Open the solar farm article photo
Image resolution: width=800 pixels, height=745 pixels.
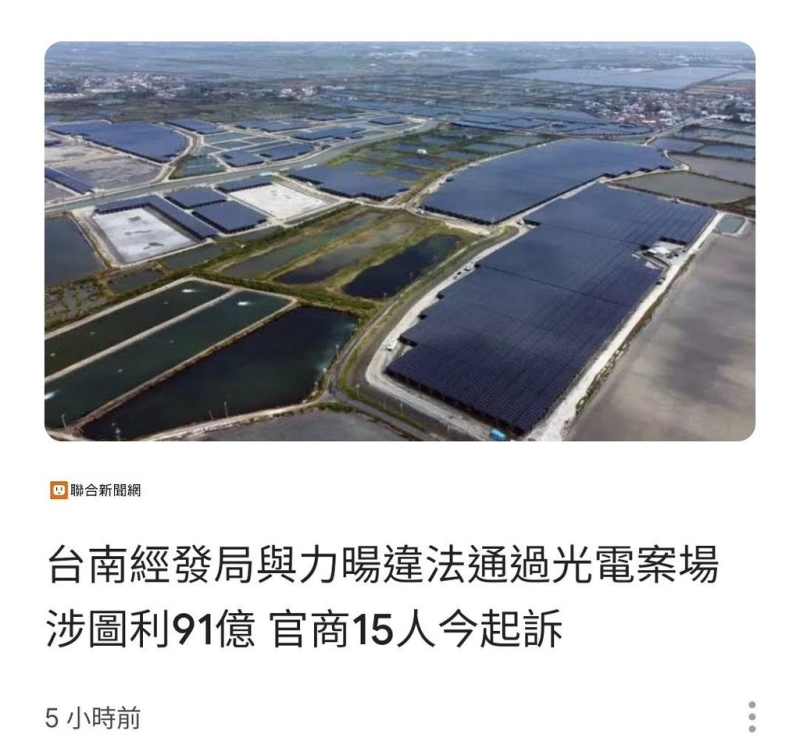click(x=400, y=241)
